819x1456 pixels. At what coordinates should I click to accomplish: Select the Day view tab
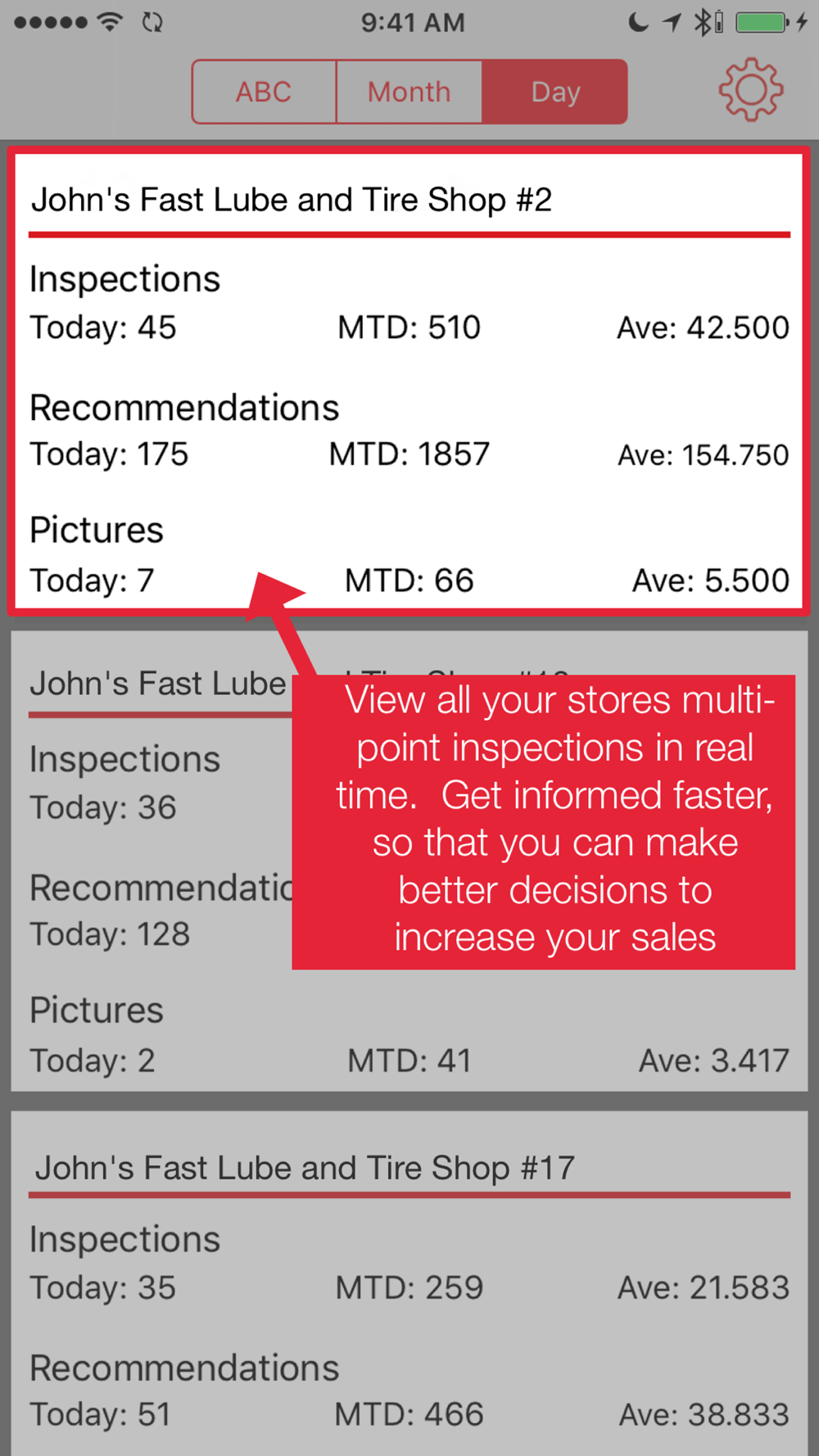(x=554, y=92)
